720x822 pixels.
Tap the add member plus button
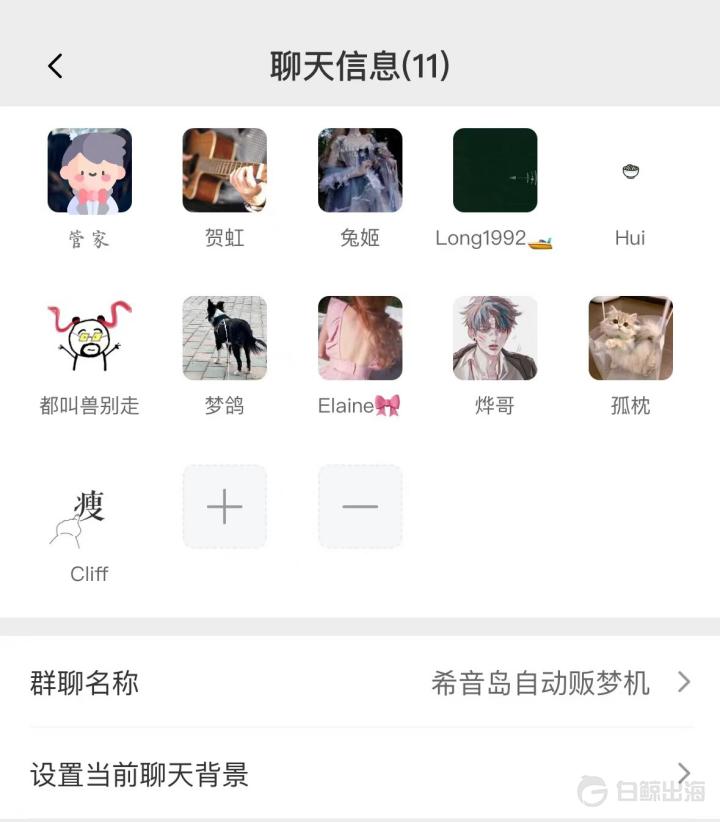(x=224, y=505)
